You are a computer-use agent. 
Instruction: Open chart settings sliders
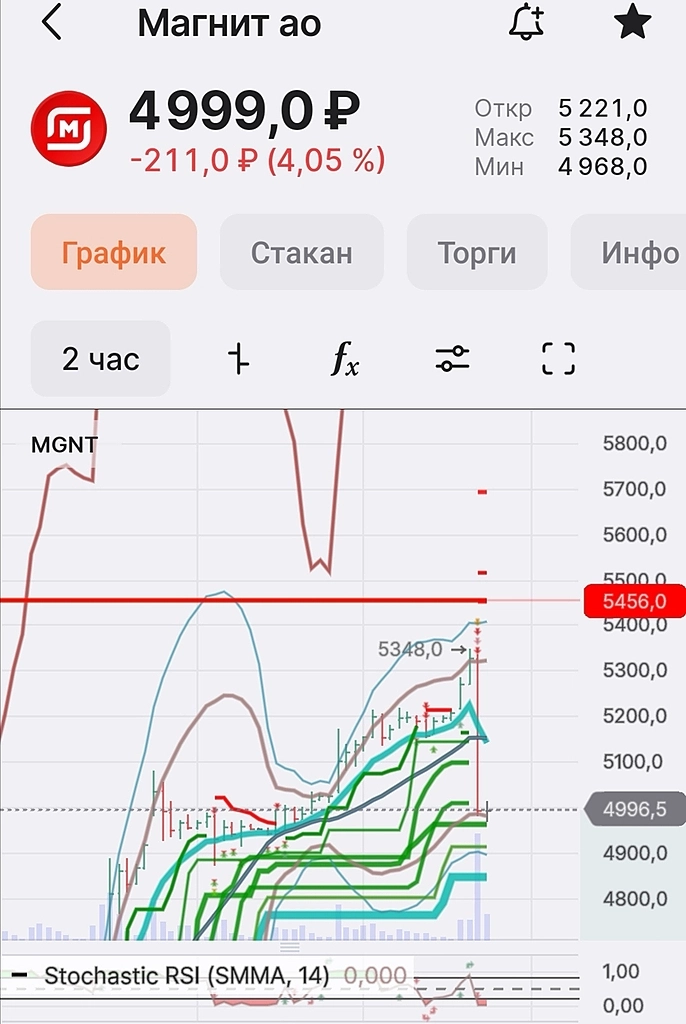[x=452, y=359]
